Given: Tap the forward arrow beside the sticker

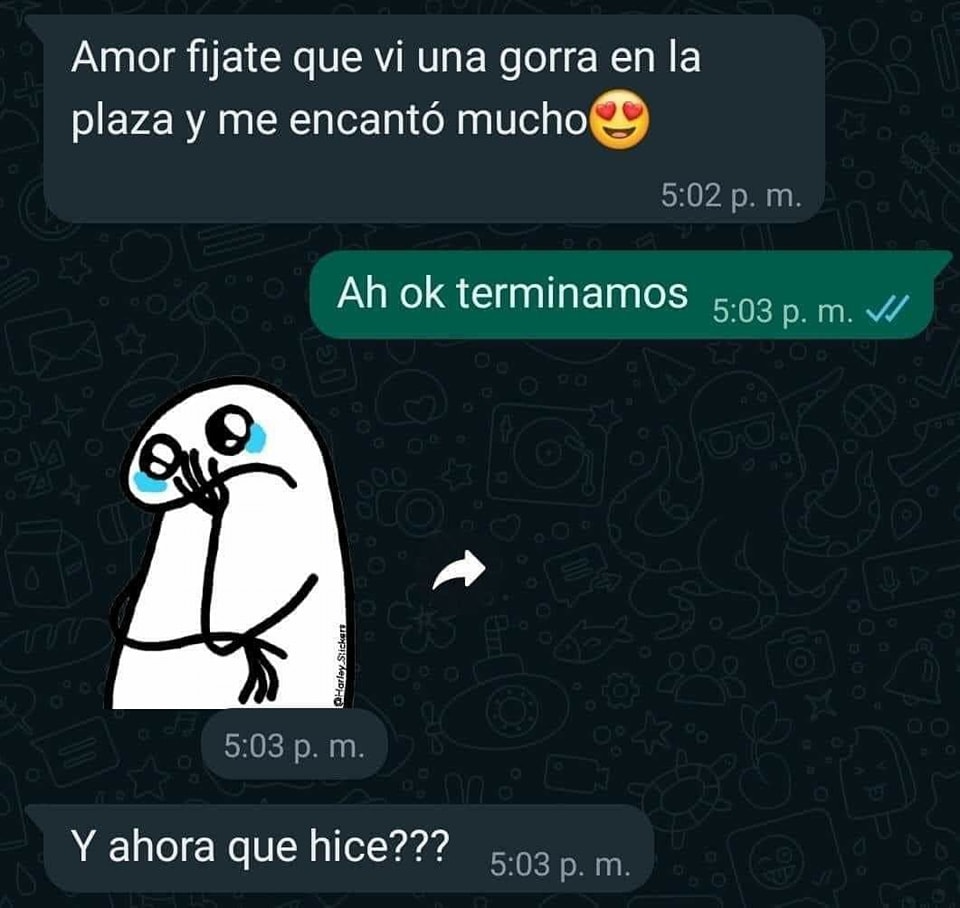Looking at the screenshot, I should pos(459,572).
